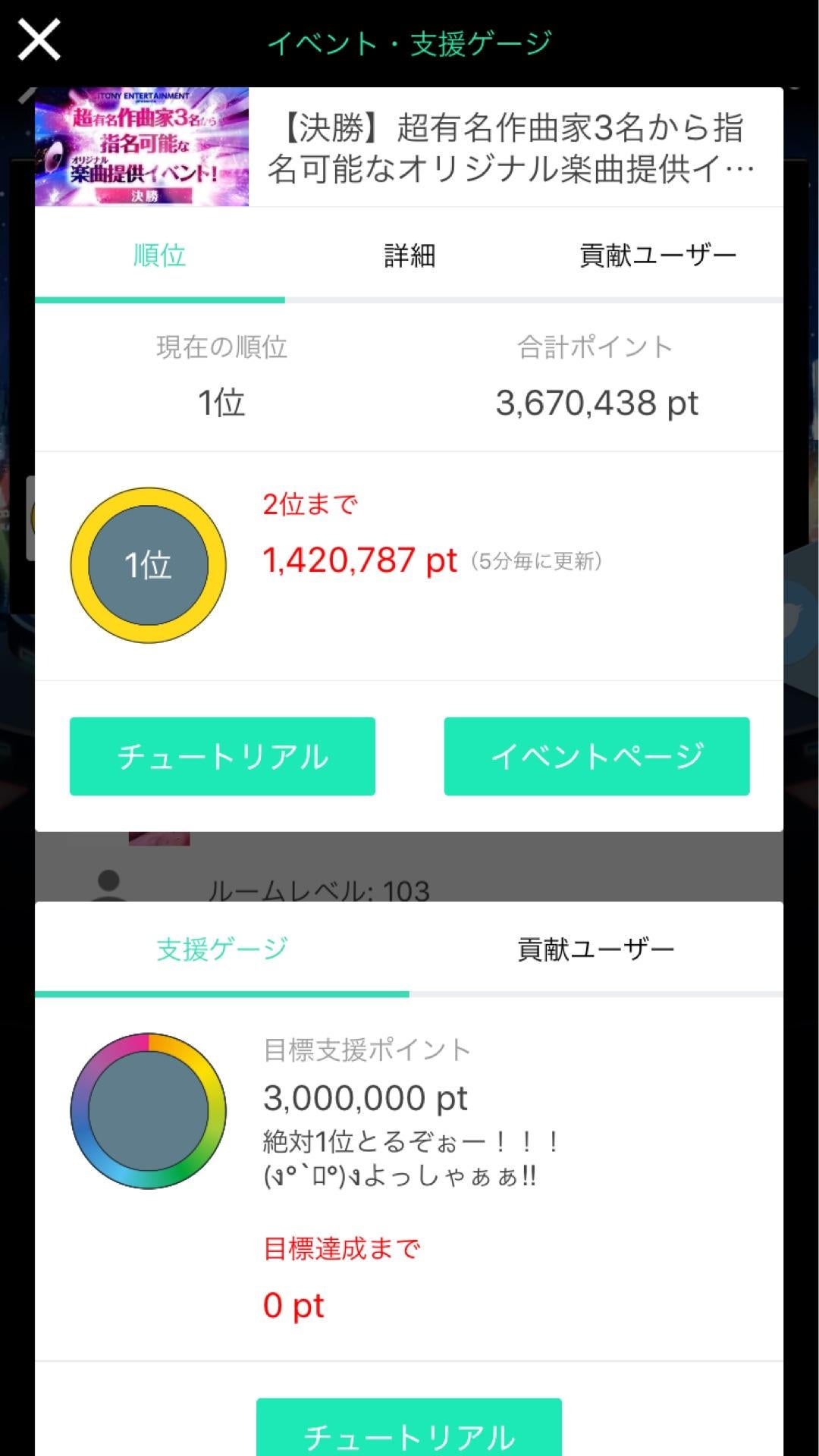Open 貢献ユーザー tab beside 詳細
The image size is (819, 1456).
(657, 256)
